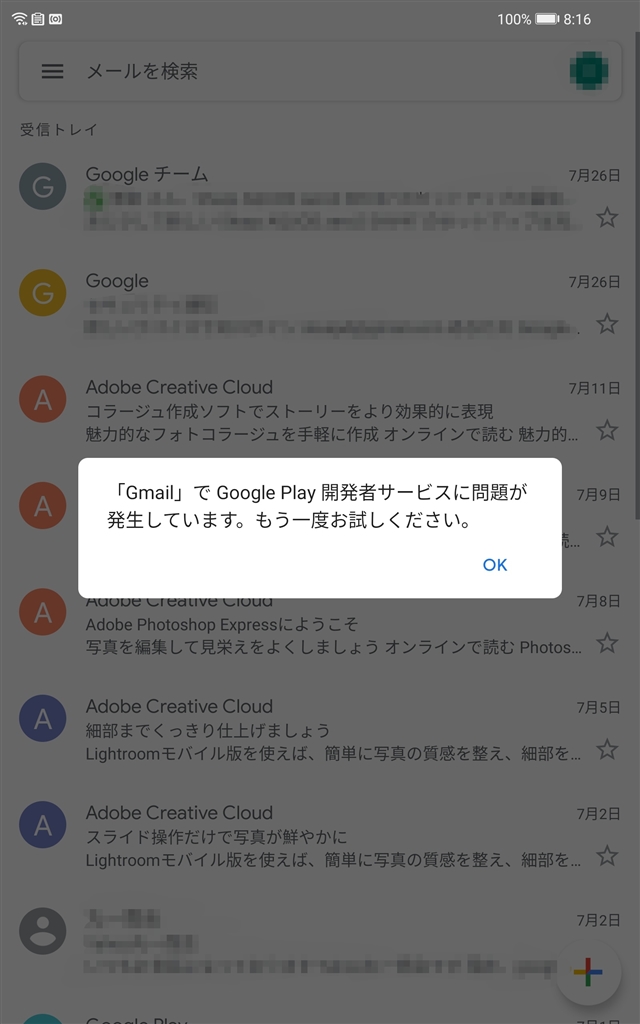The image size is (640, 1024).
Task: Dismiss the error dialog with OK
Action: click(495, 565)
